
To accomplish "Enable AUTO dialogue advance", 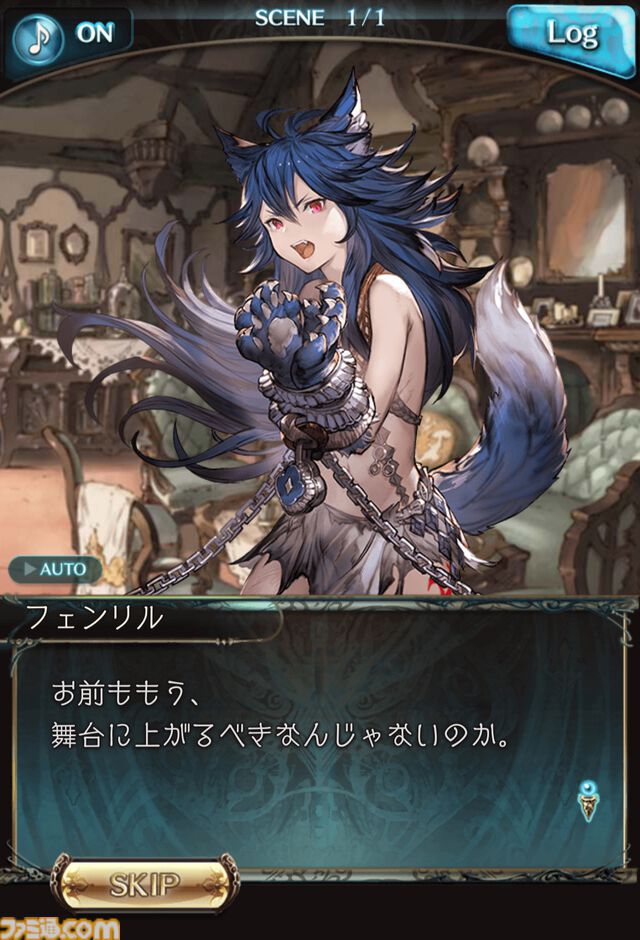I will (56, 570).
